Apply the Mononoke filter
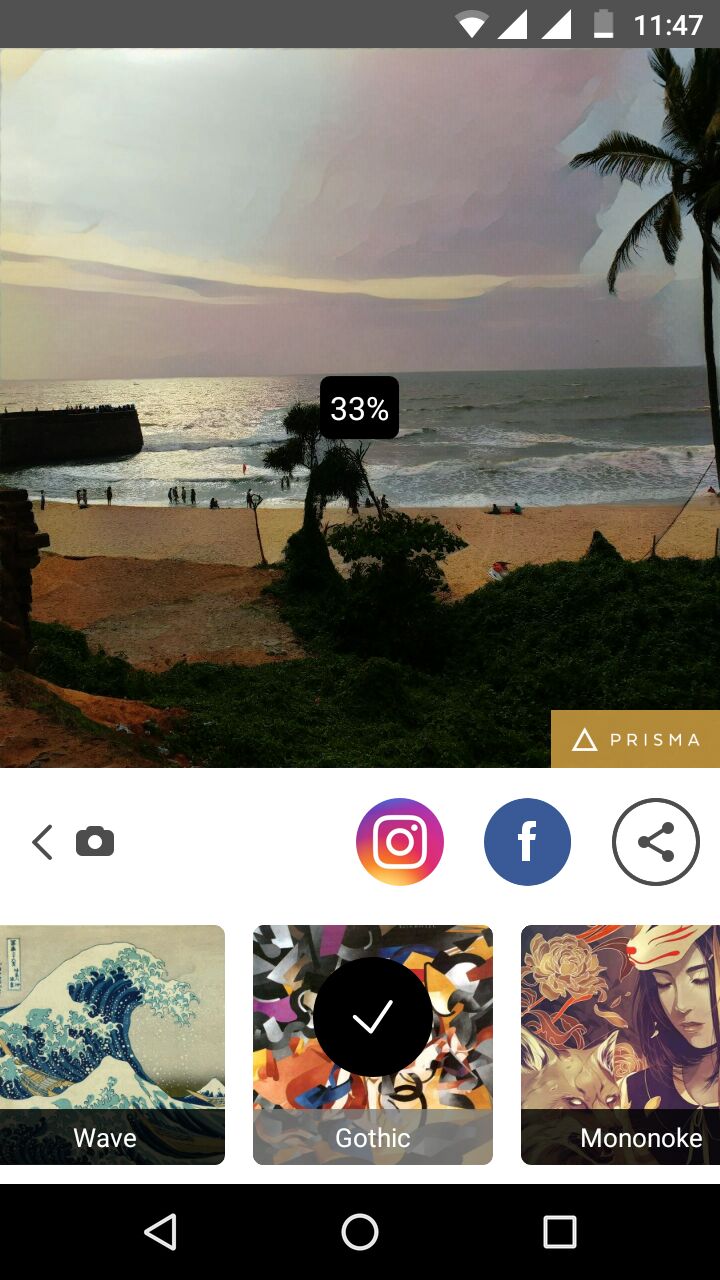Screen dimensions: 720x1280 coord(620,1045)
